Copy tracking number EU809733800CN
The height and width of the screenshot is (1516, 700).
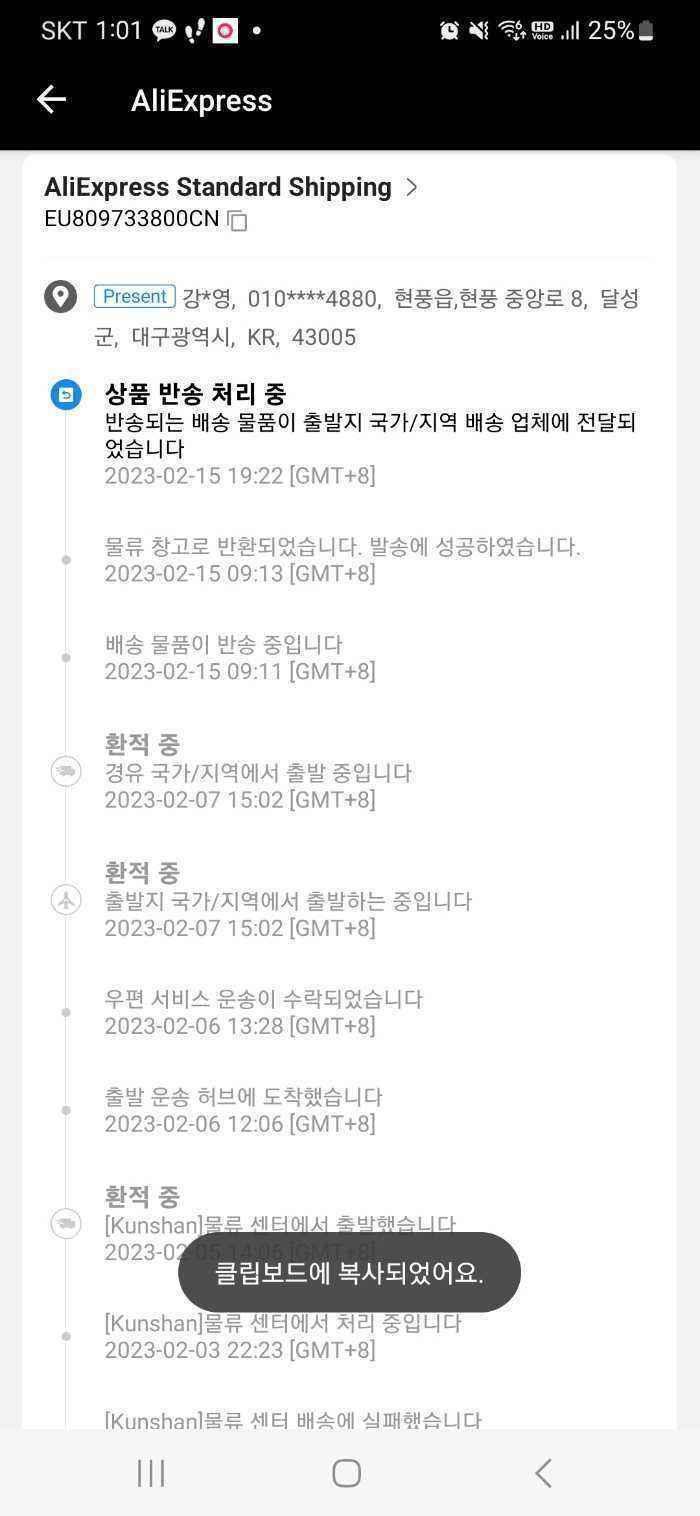(238, 220)
